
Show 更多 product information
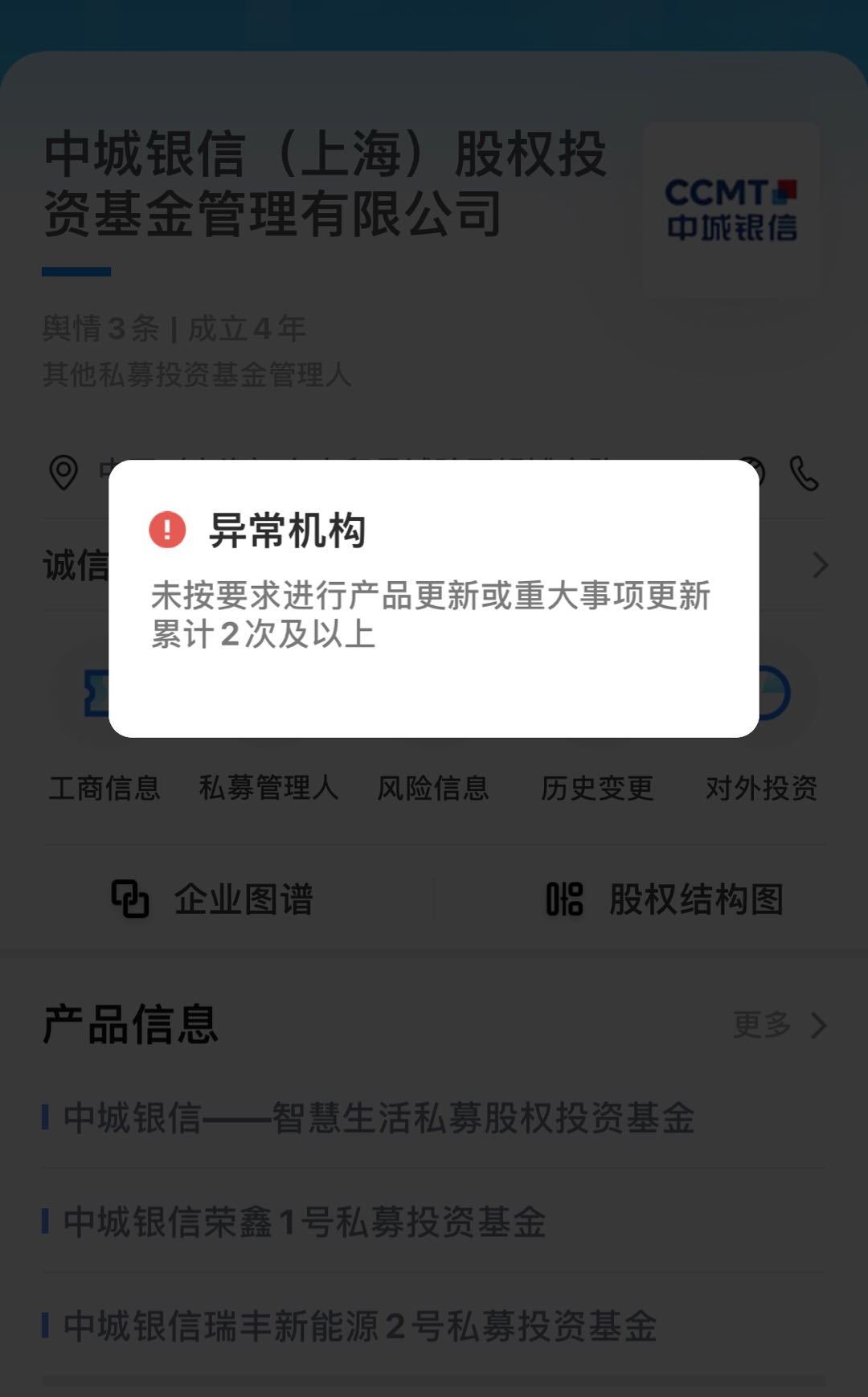pyautogui.click(x=780, y=1025)
